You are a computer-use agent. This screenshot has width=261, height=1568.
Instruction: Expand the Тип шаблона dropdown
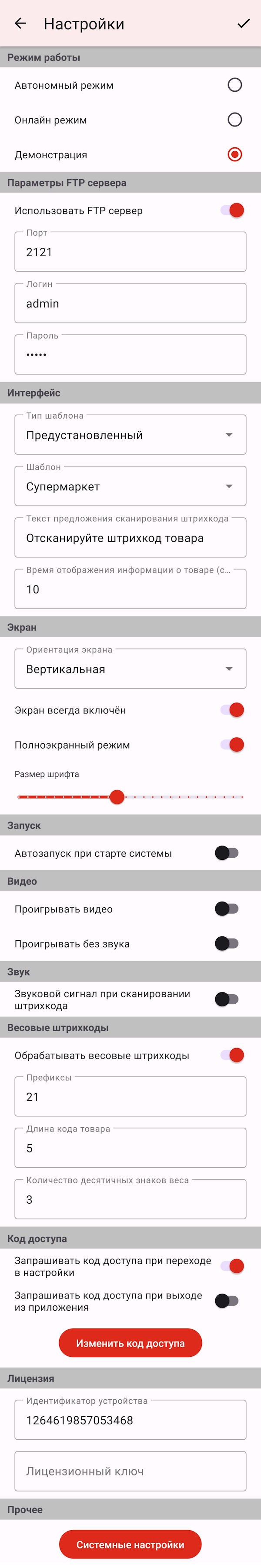[130, 435]
